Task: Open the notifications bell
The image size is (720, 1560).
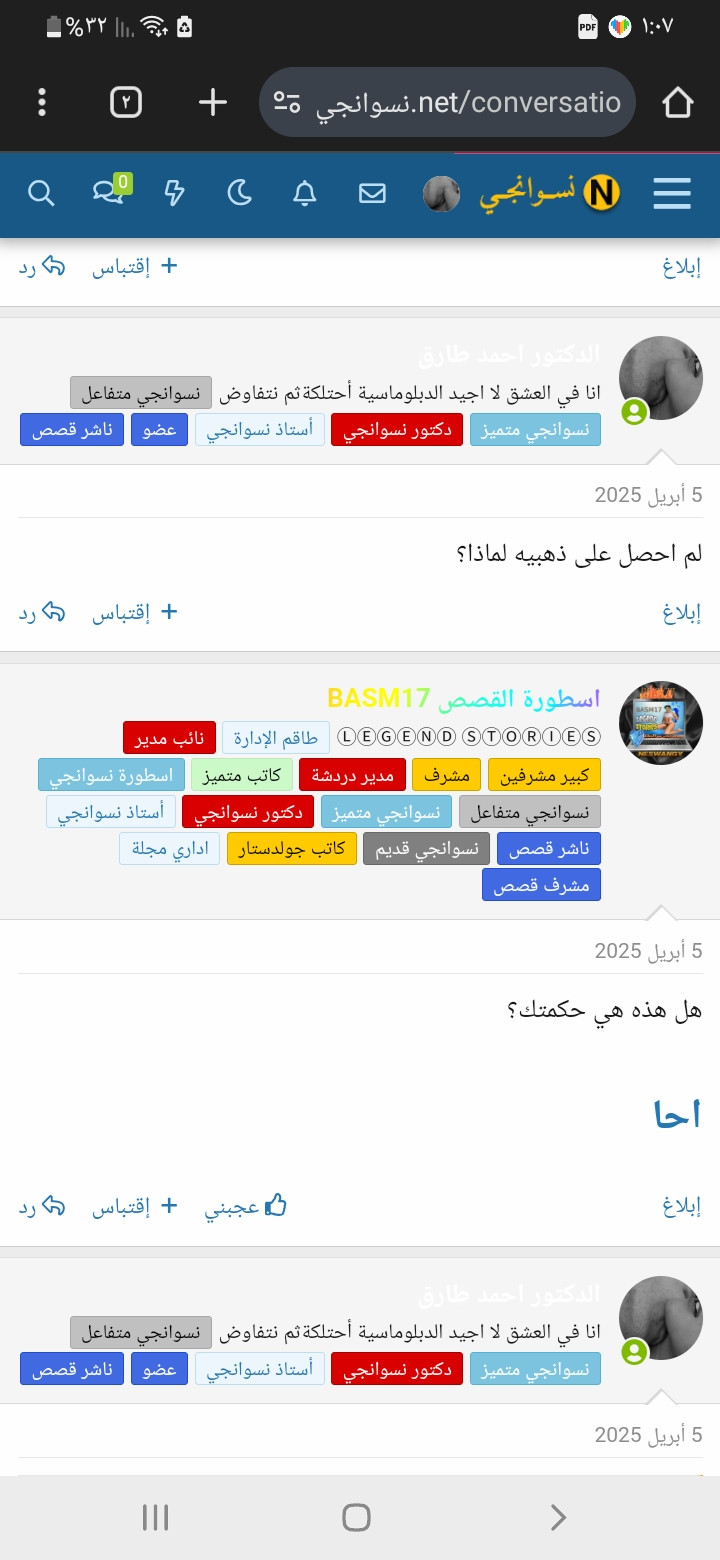Action: point(305,193)
